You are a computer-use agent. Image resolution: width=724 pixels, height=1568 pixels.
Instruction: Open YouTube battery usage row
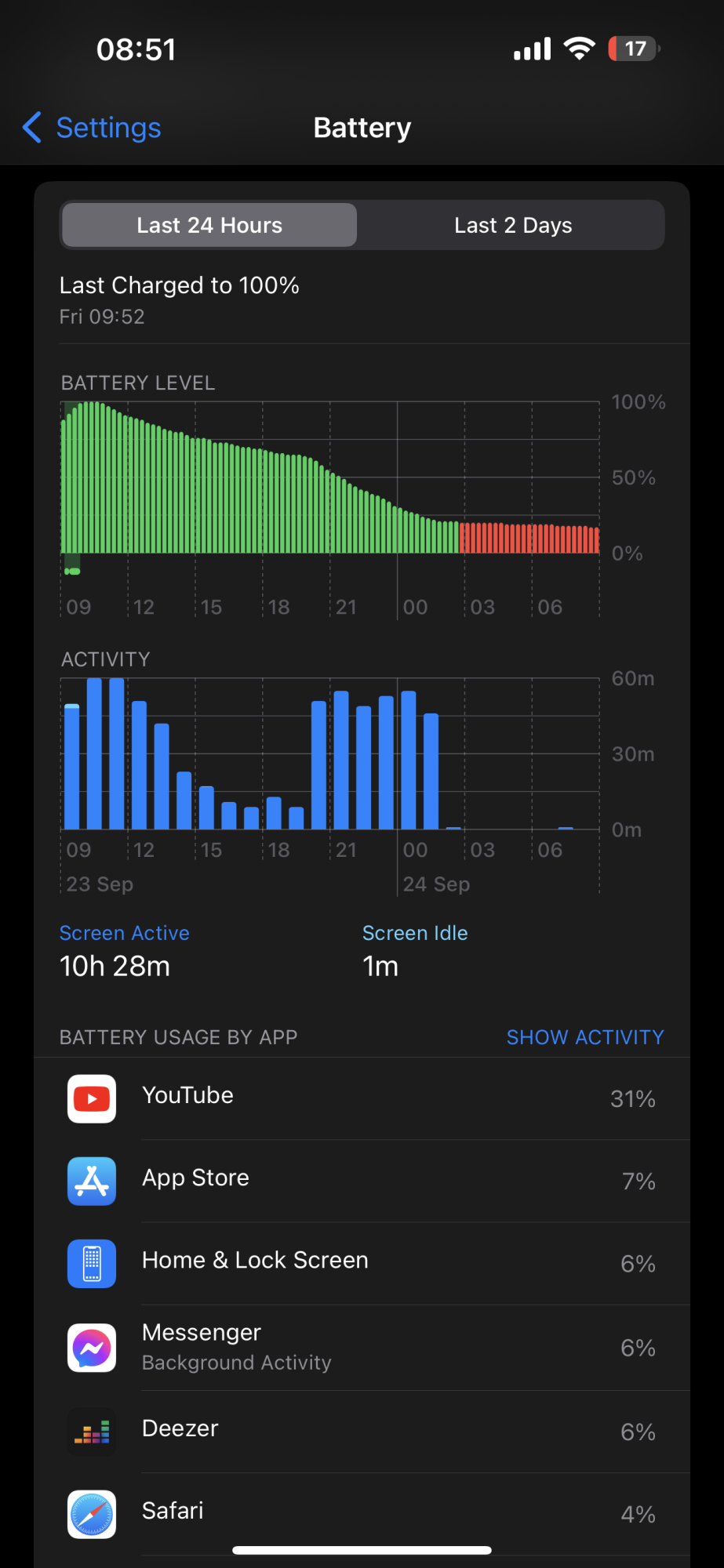pyautogui.click(x=362, y=1098)
